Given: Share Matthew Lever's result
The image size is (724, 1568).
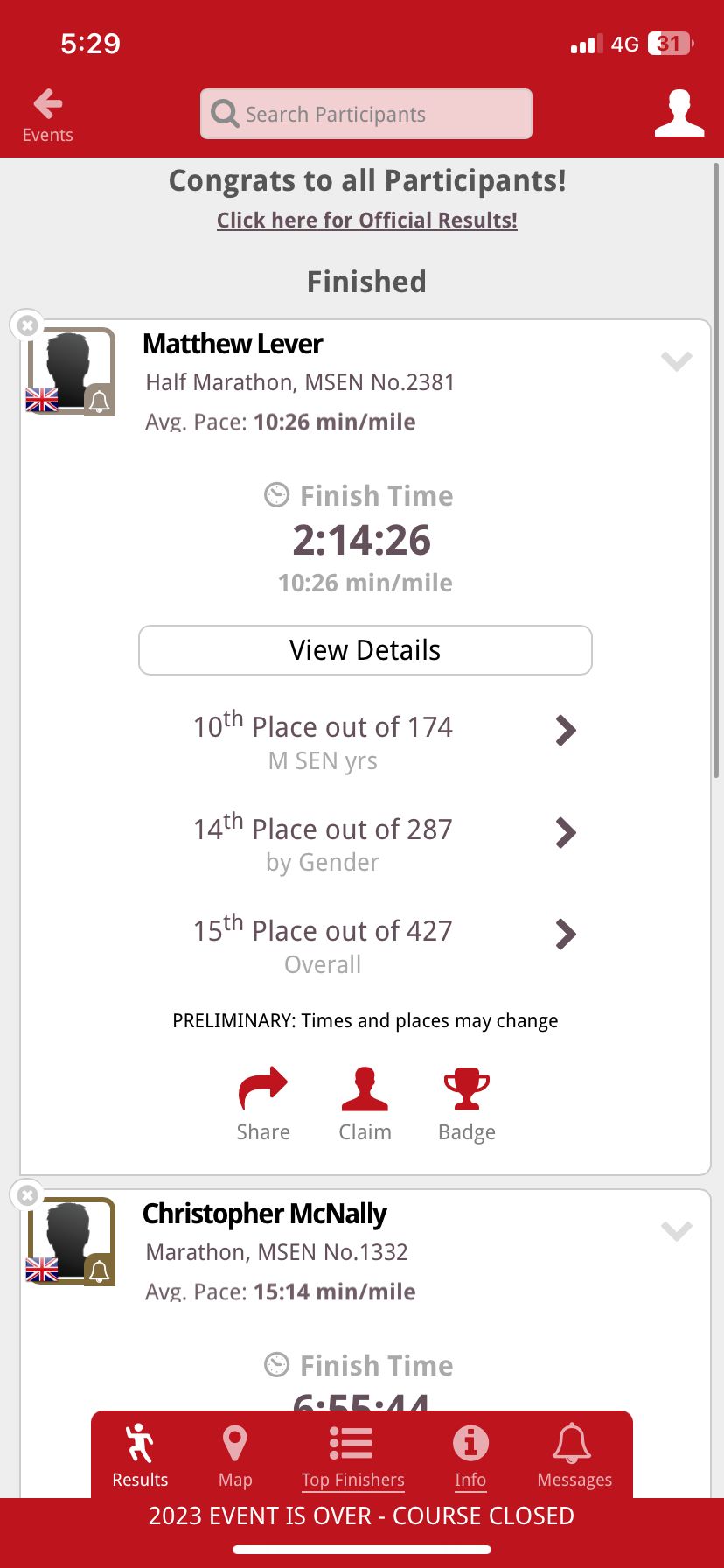Looking at the screenshot, I should click(263, 1104).
